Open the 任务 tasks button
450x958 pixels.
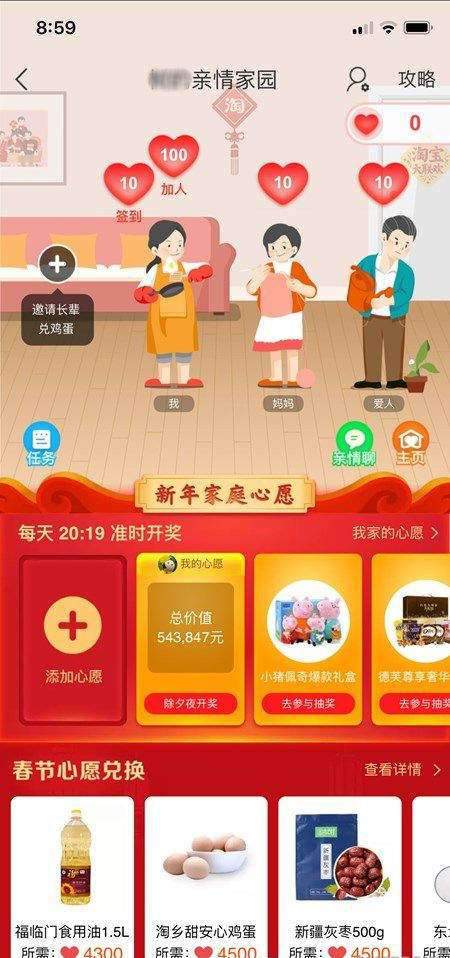(42, 444)
